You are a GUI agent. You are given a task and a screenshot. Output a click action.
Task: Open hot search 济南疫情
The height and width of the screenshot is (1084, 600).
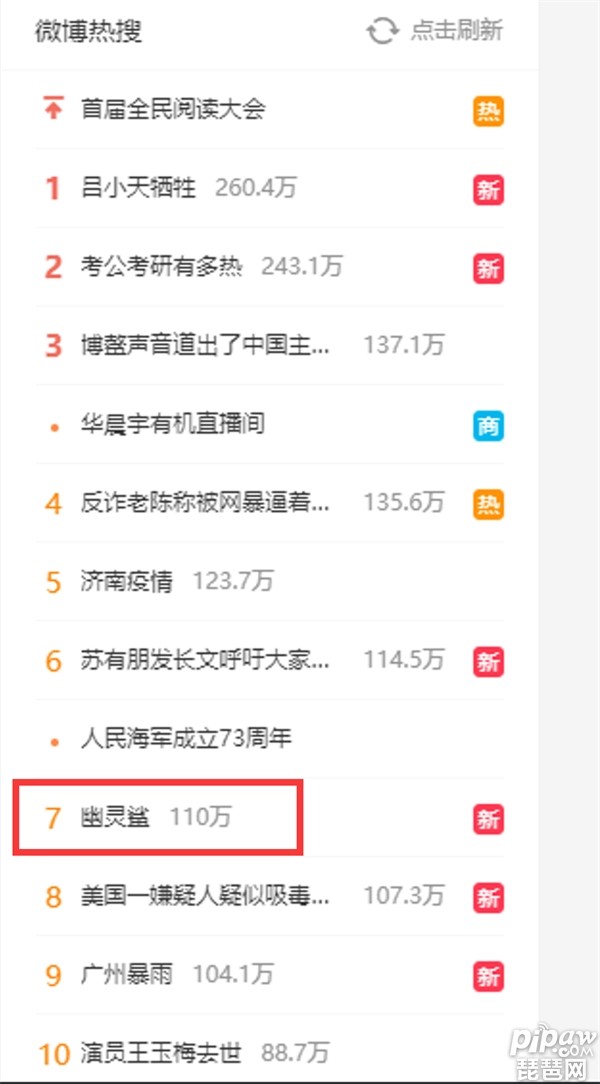[x=127, y=581]
